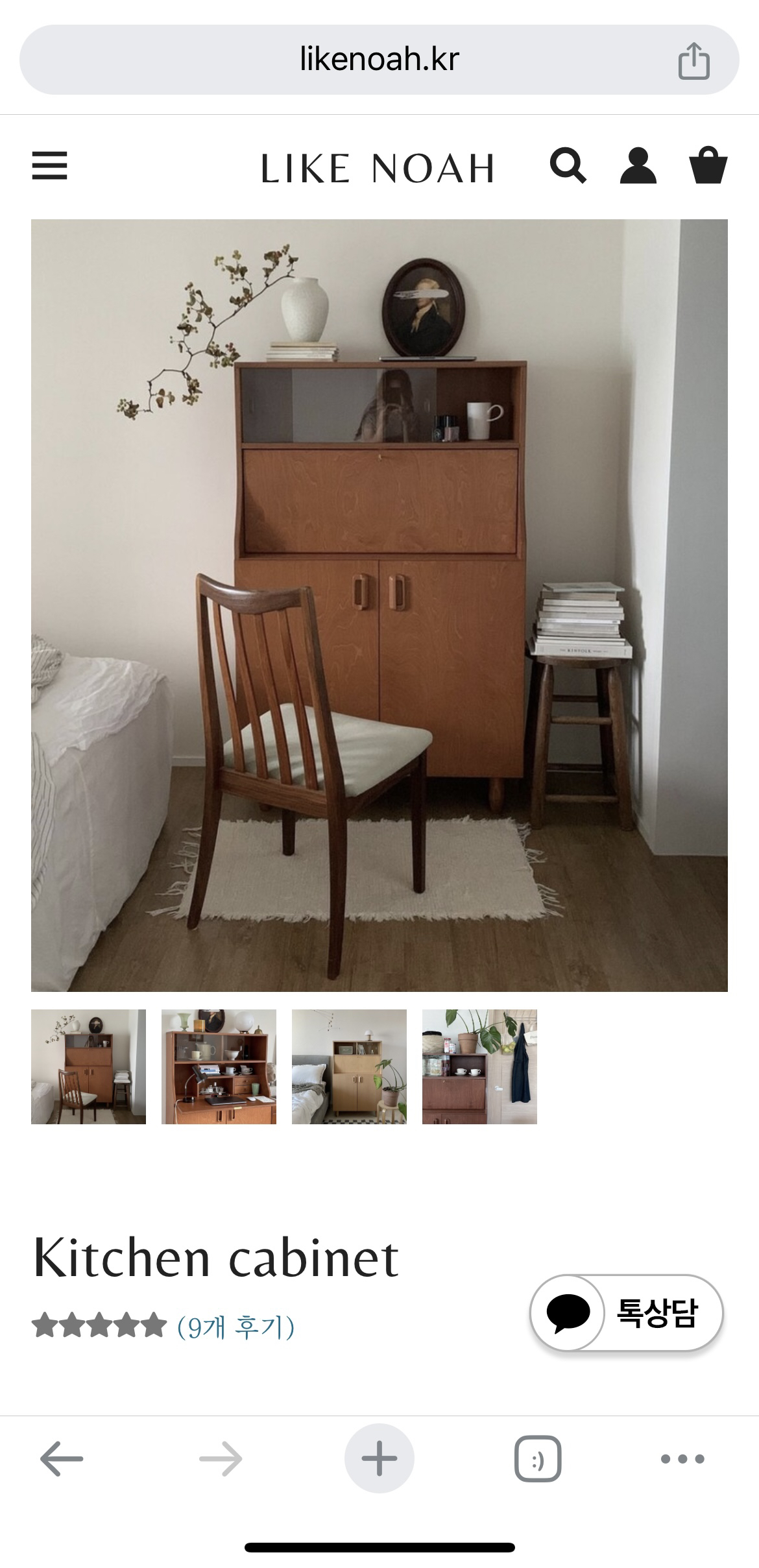759x1568 pixels.
Task: Open the 9개 후기 reviews link
Action: (235, 1327)
